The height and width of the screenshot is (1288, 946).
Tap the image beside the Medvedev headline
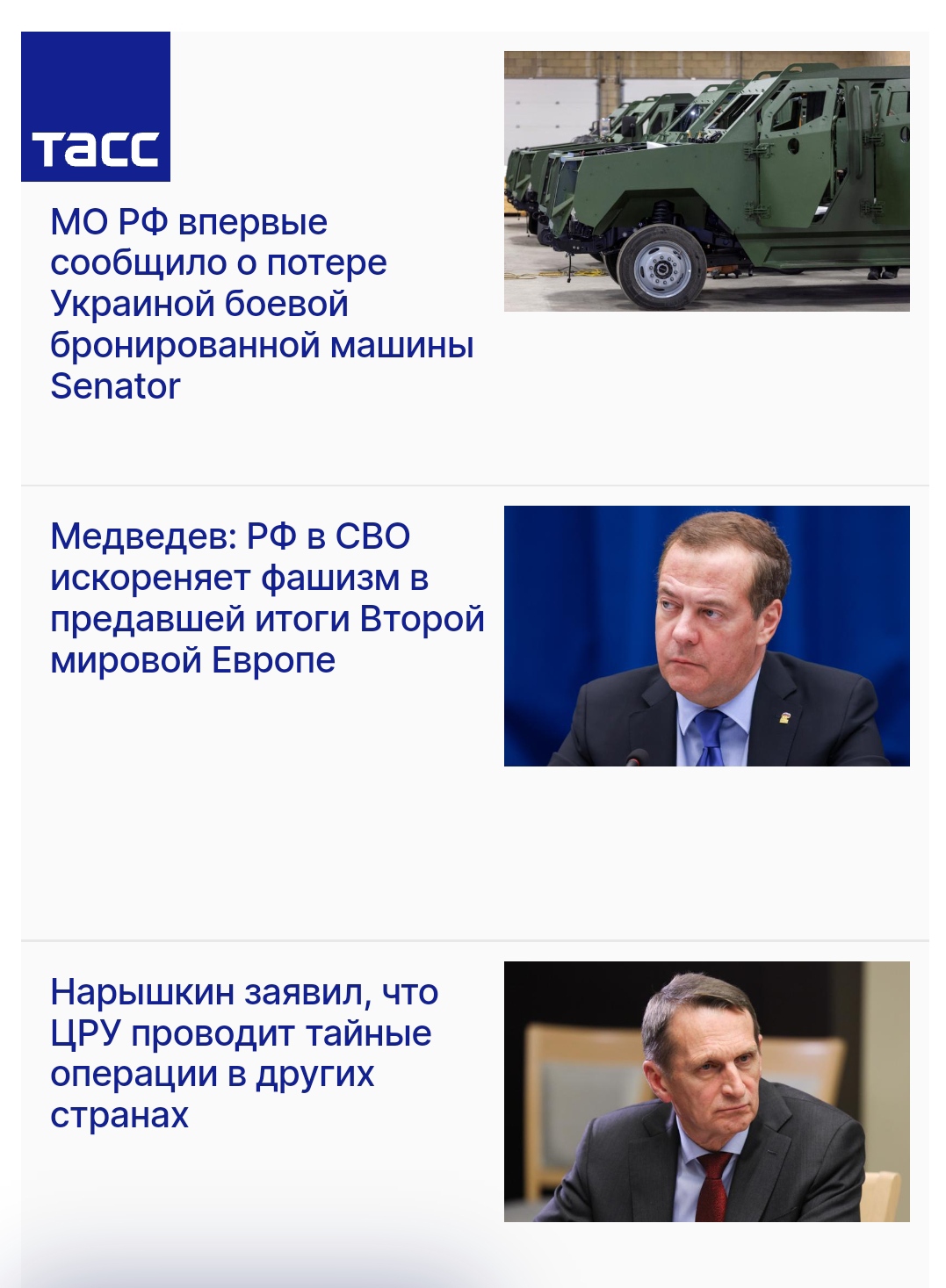[706, 636]
